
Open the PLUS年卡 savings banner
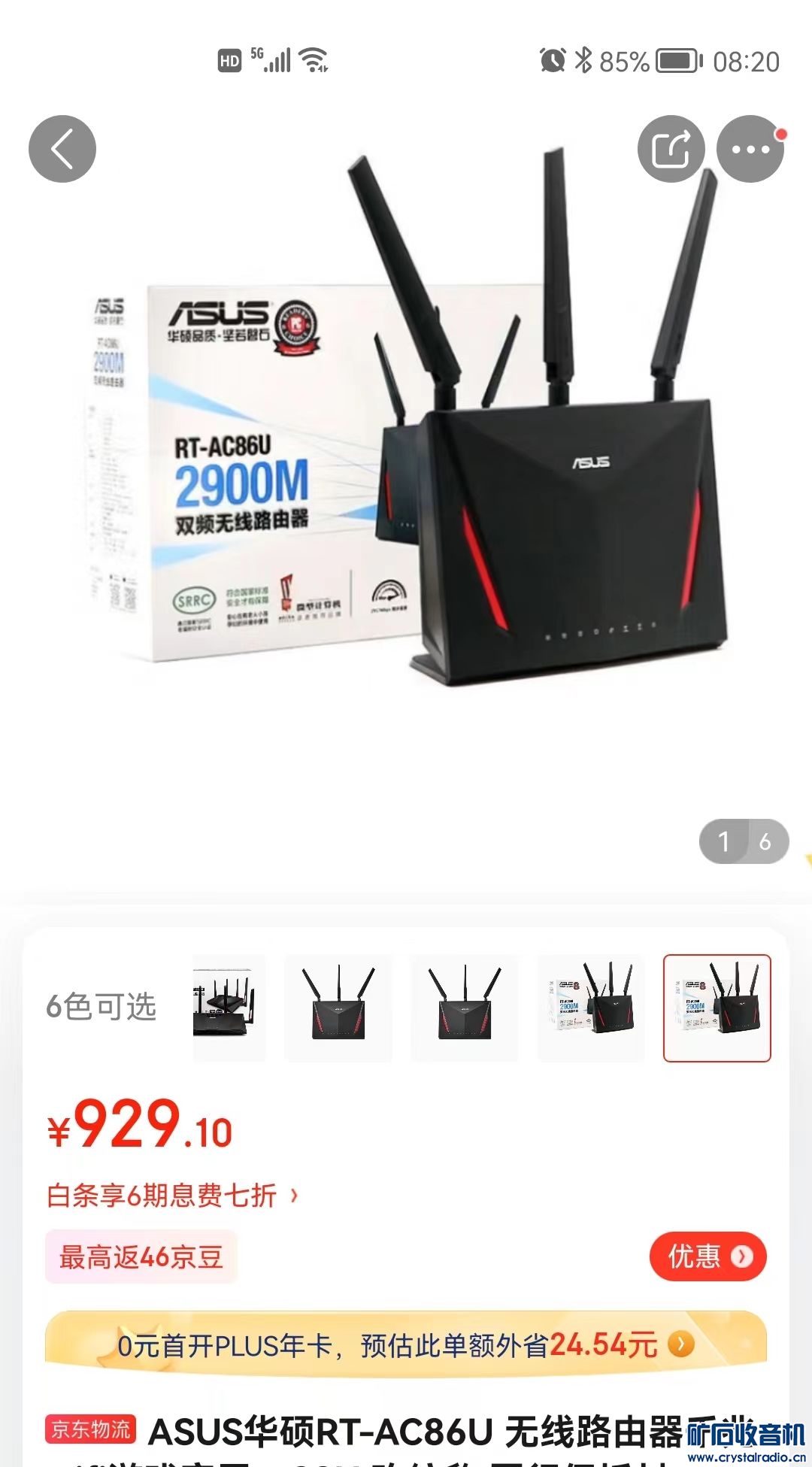(x=406, y=1344)
